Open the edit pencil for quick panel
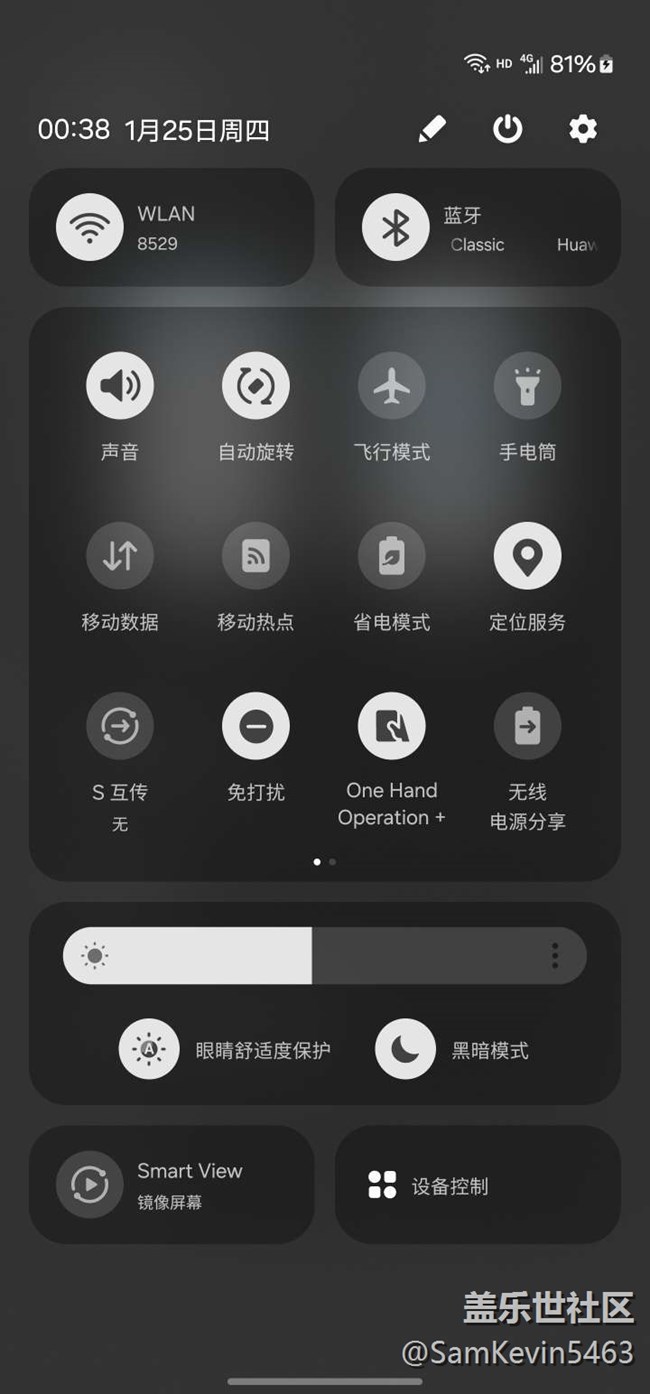Viewport: 650px width, 1394px height. pyautogui.click(x=432, y=129)
